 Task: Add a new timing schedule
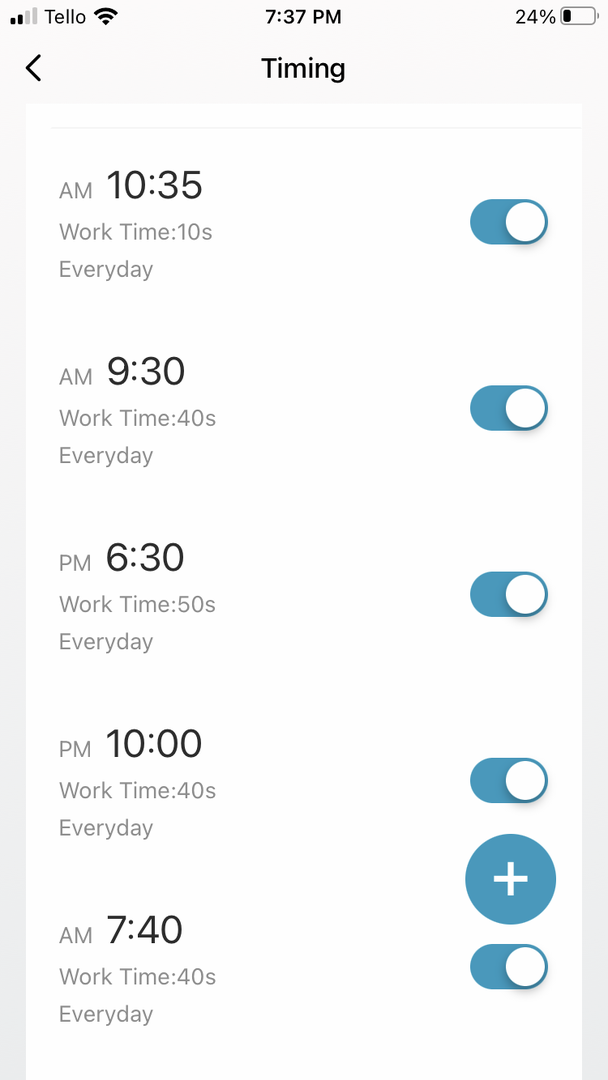coord(510,879)
